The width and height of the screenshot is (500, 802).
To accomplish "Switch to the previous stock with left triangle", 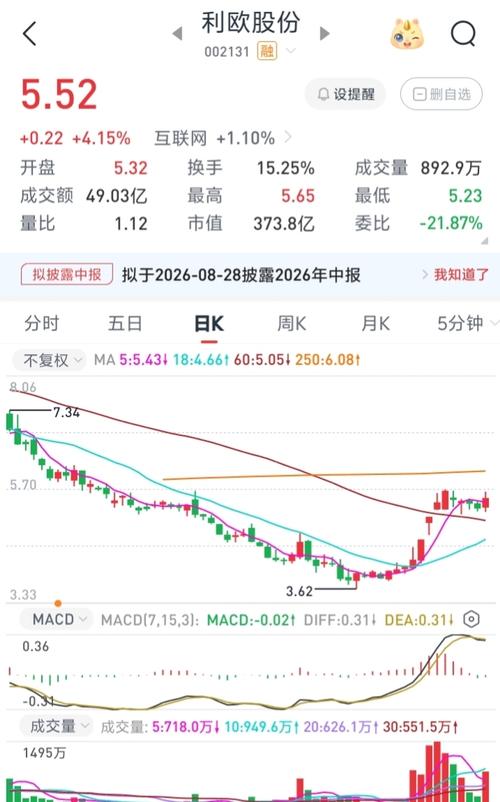I will coord(177,34).
